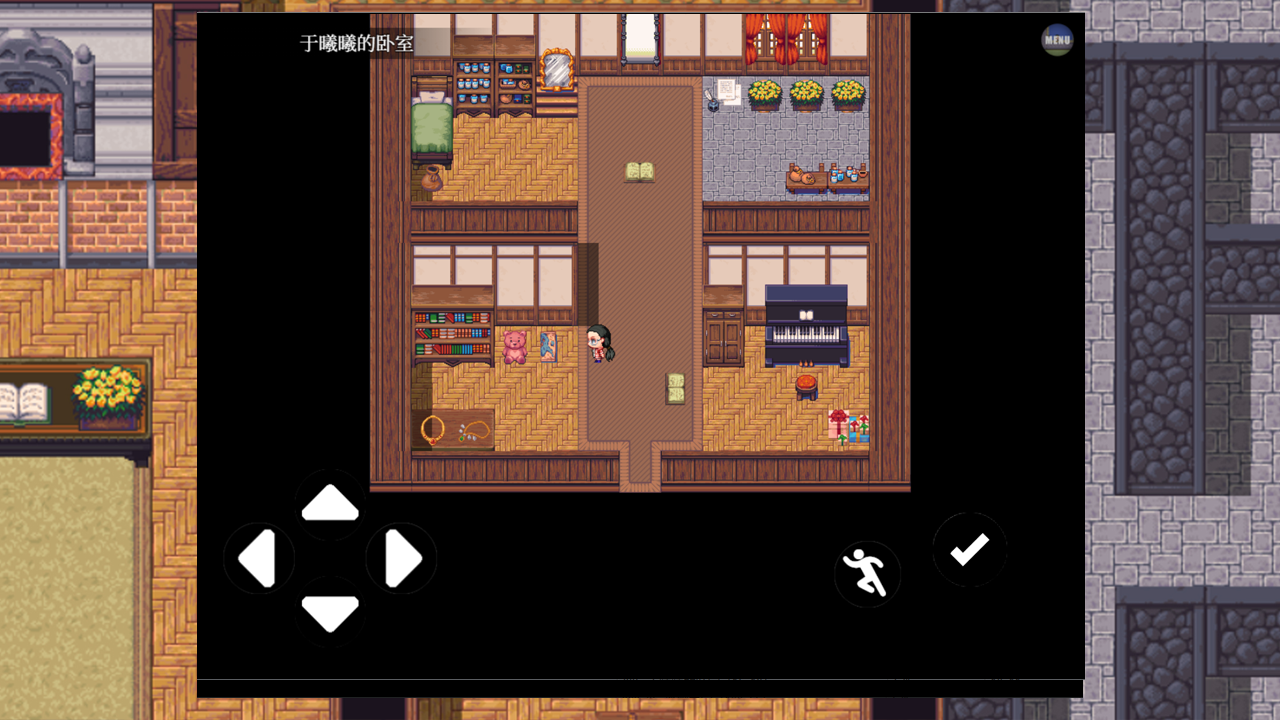This screenshot has width=1280, height=720.
Task: Toggle the running figure dash button
Action: pos(867,574)
